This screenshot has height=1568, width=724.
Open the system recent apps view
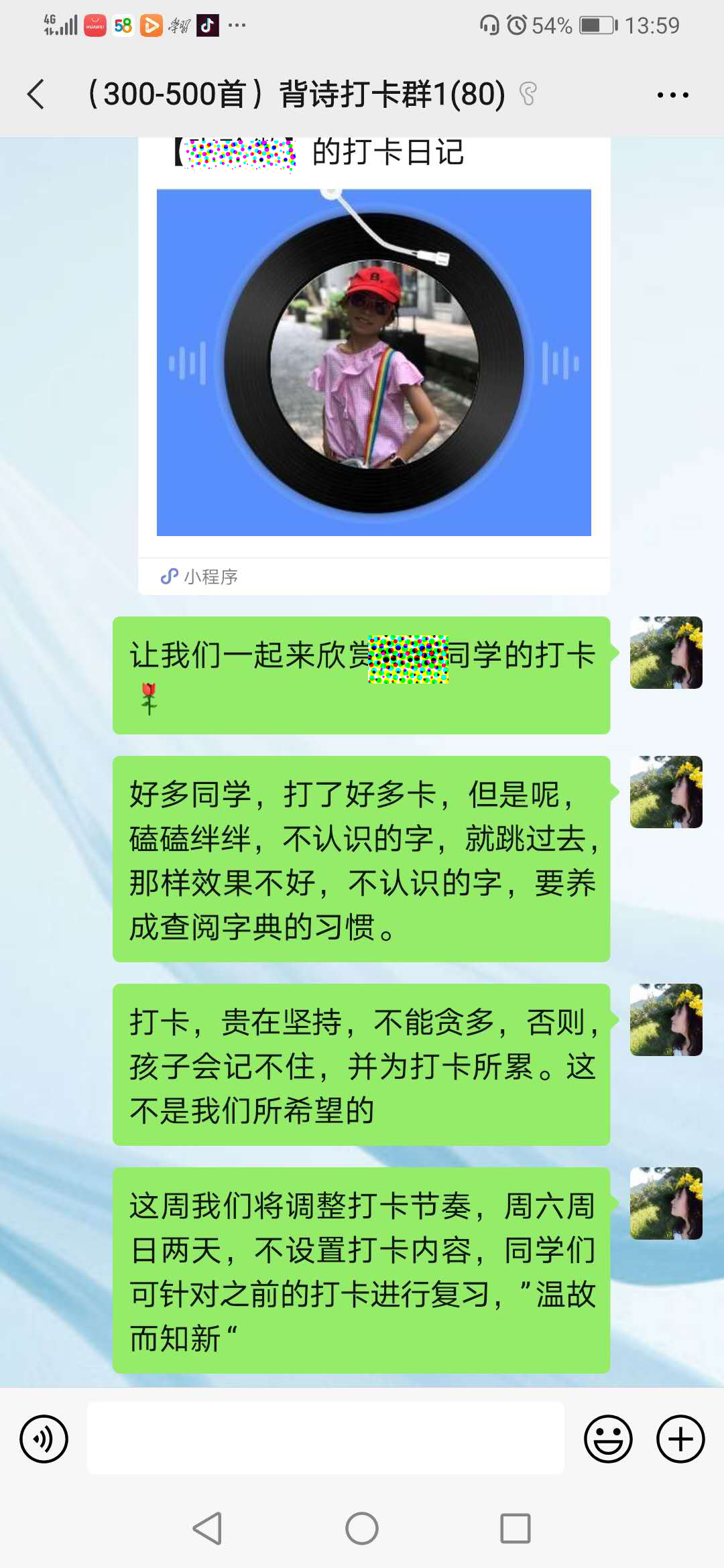515,1528
